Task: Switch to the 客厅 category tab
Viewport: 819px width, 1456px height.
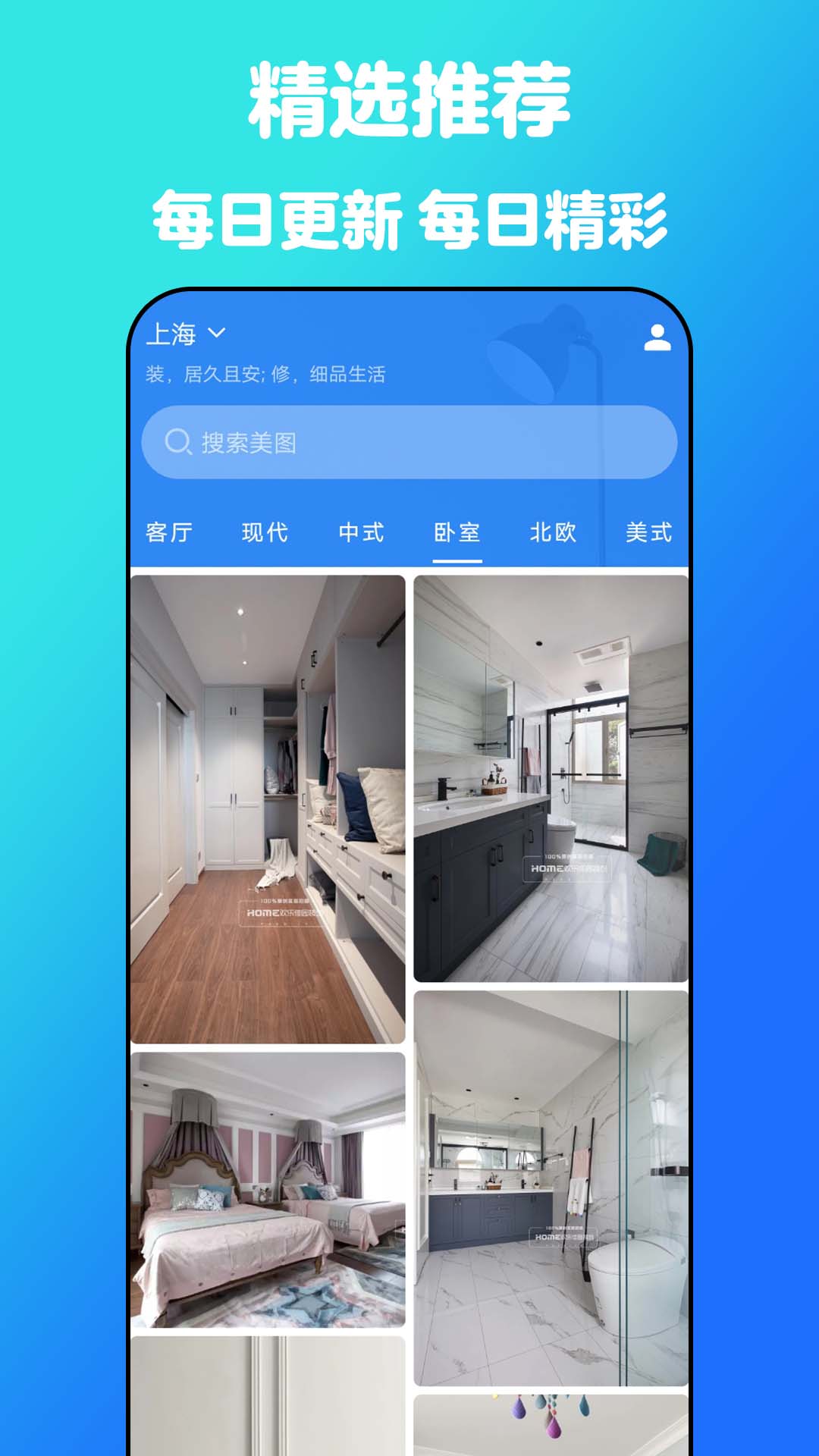Action: [x=168, y=533]
